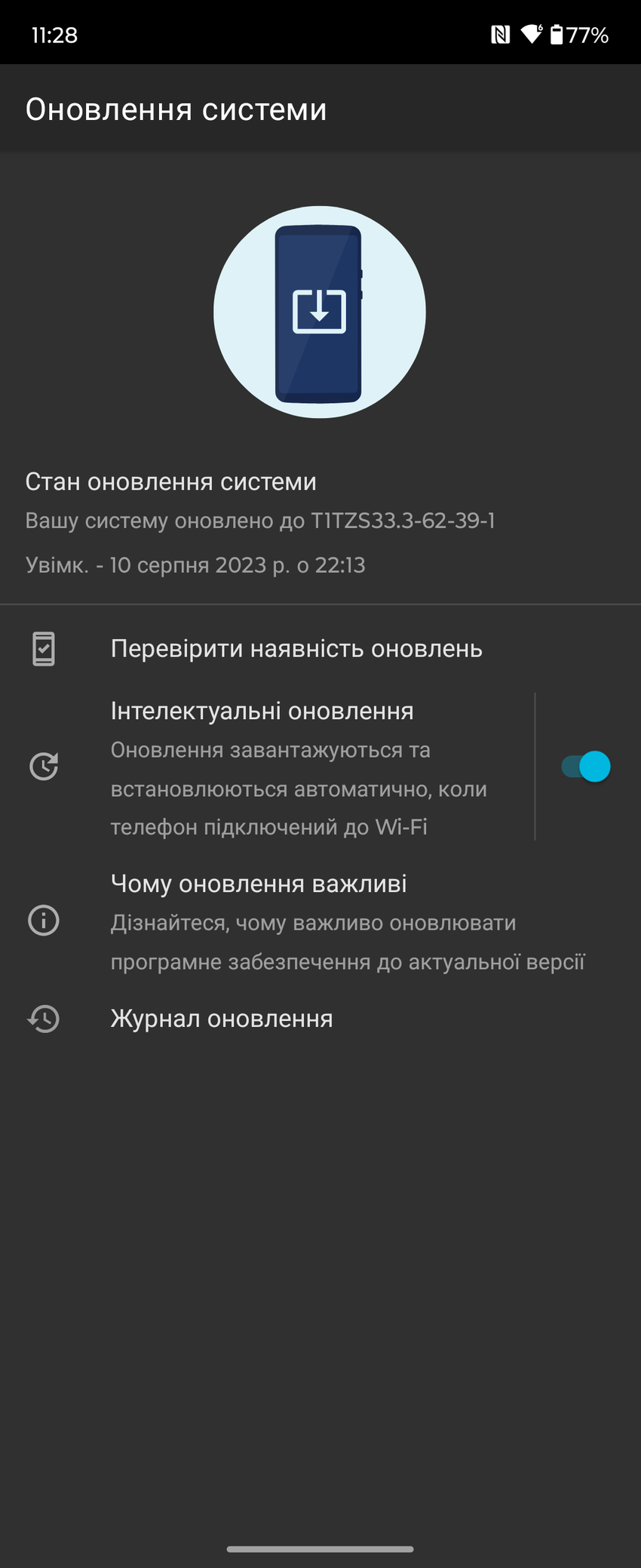Open Інтелектуальні оновлення details

coord(299,767)
